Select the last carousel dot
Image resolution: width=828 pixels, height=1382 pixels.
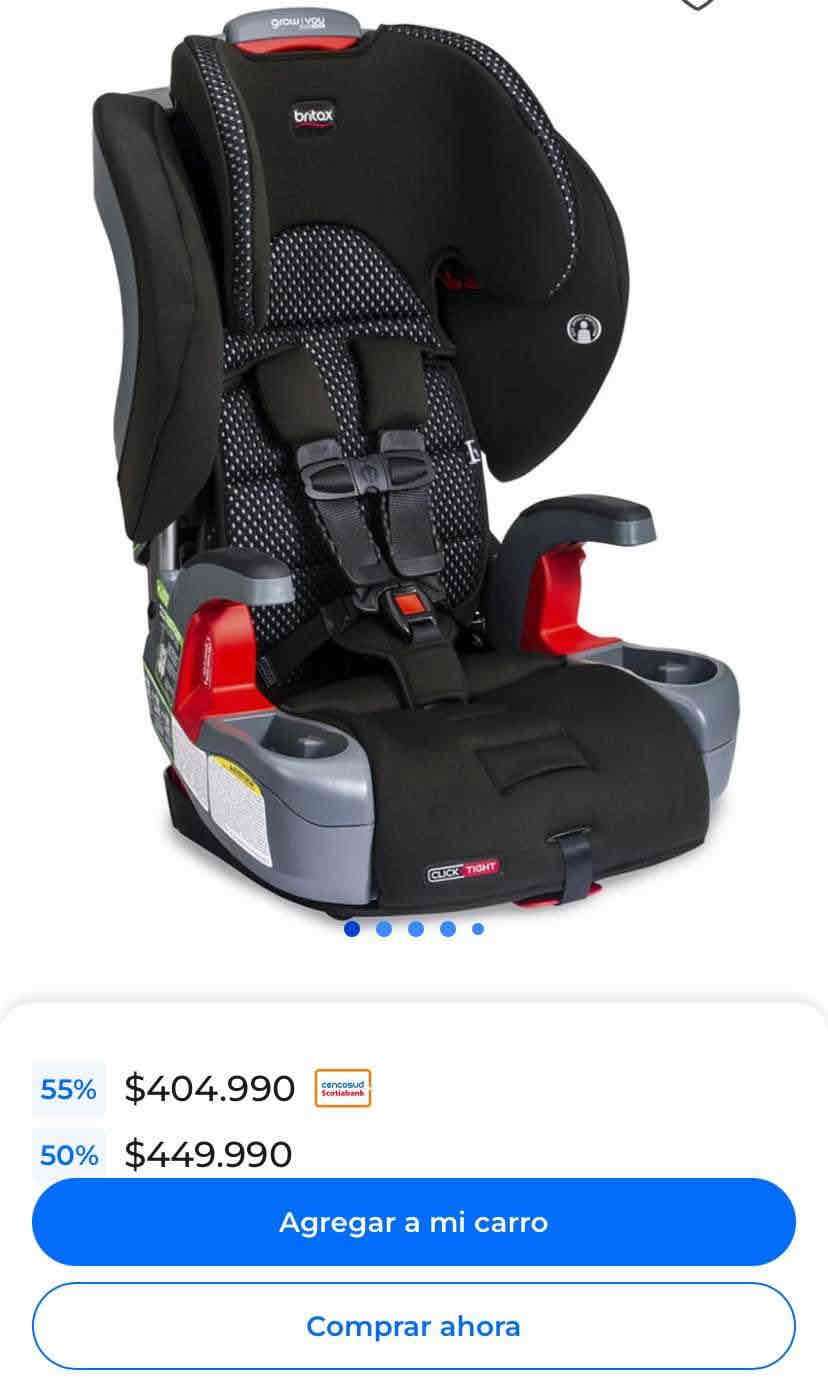(480, 928)
